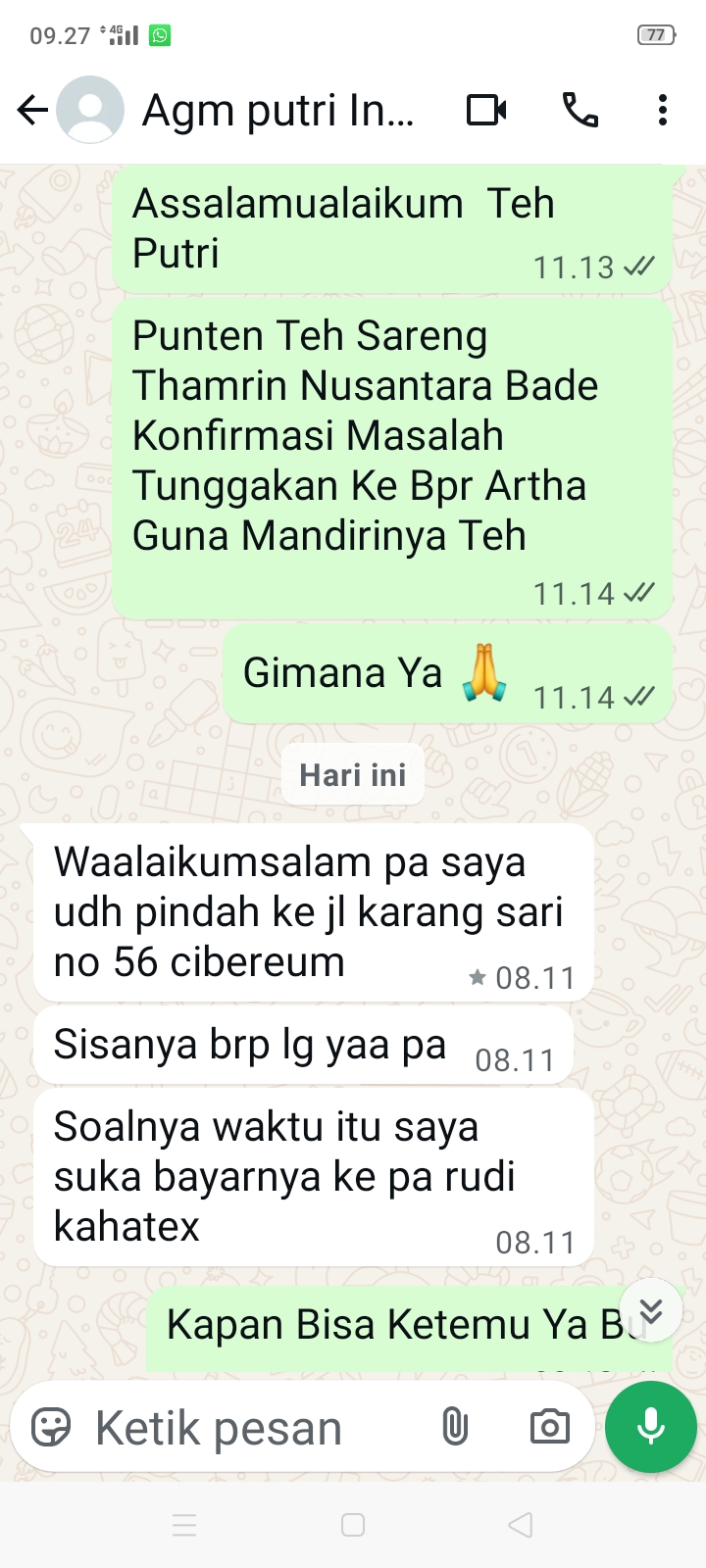Start a voice call
Screen dimensions: 706x1568
pos(580,110)
